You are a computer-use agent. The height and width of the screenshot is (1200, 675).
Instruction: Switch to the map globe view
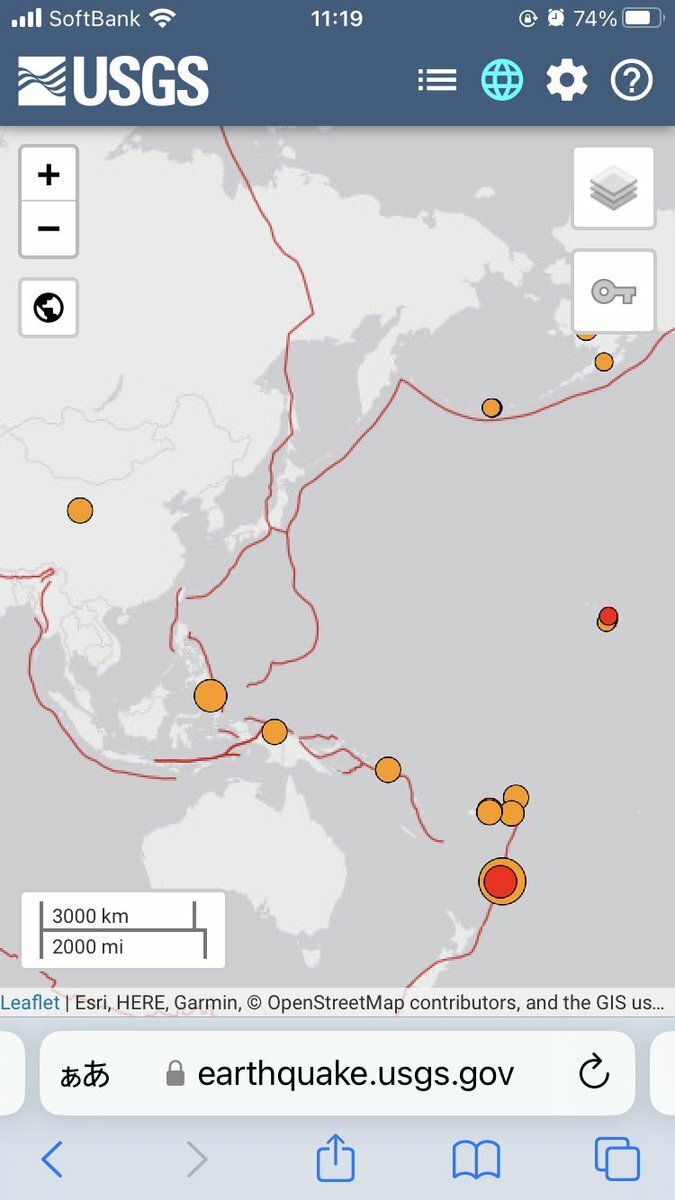click(x=502, y=81)
